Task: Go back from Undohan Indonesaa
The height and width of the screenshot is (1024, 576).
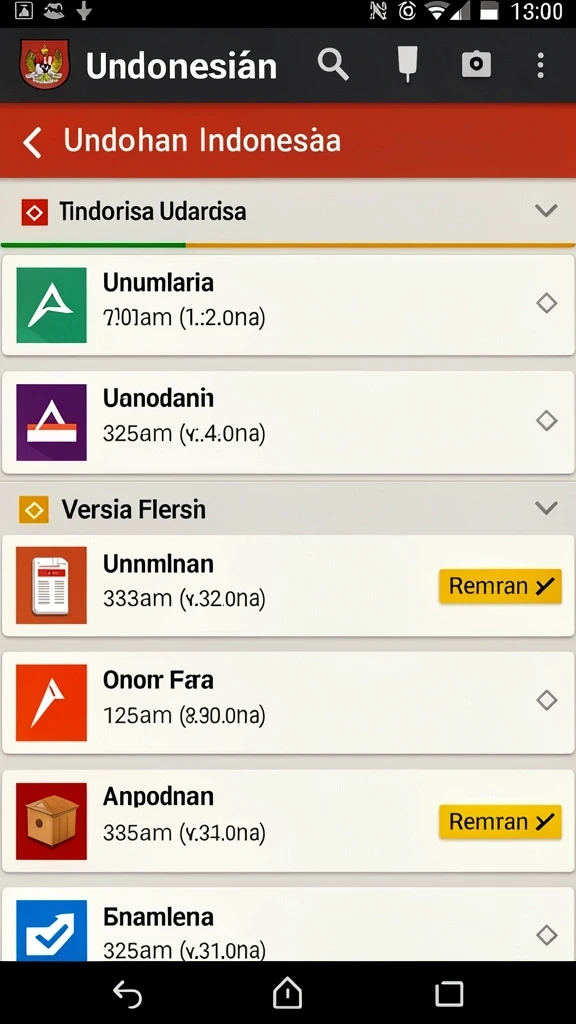Action: click(32, 142)
